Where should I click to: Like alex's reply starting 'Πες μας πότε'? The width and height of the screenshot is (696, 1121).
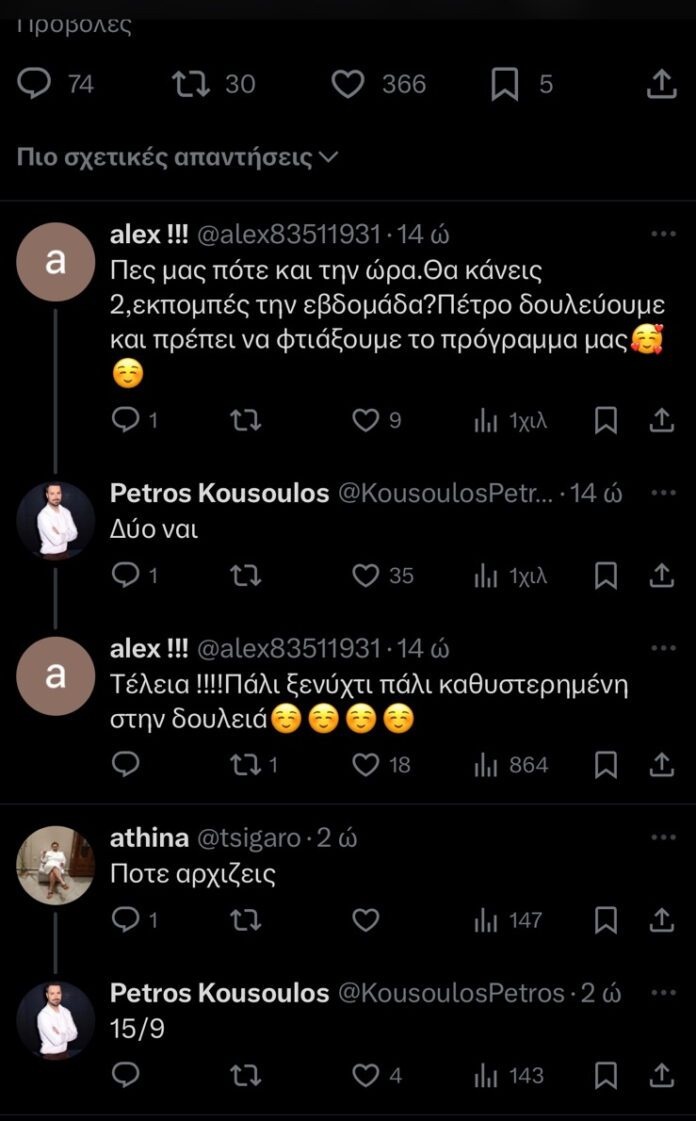[367, 421]
